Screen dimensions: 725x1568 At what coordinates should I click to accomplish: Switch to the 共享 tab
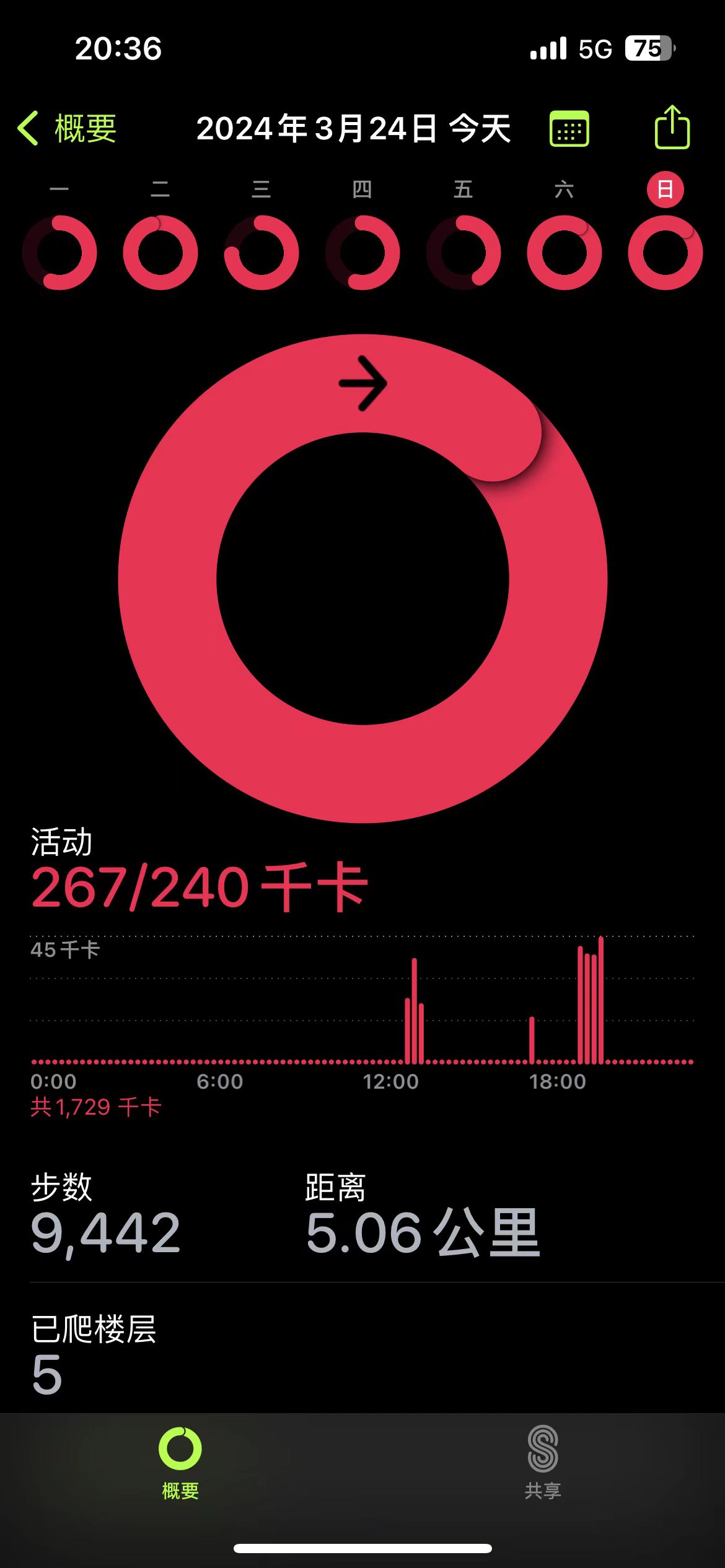pyautogui.click(x=543, y=1463)
